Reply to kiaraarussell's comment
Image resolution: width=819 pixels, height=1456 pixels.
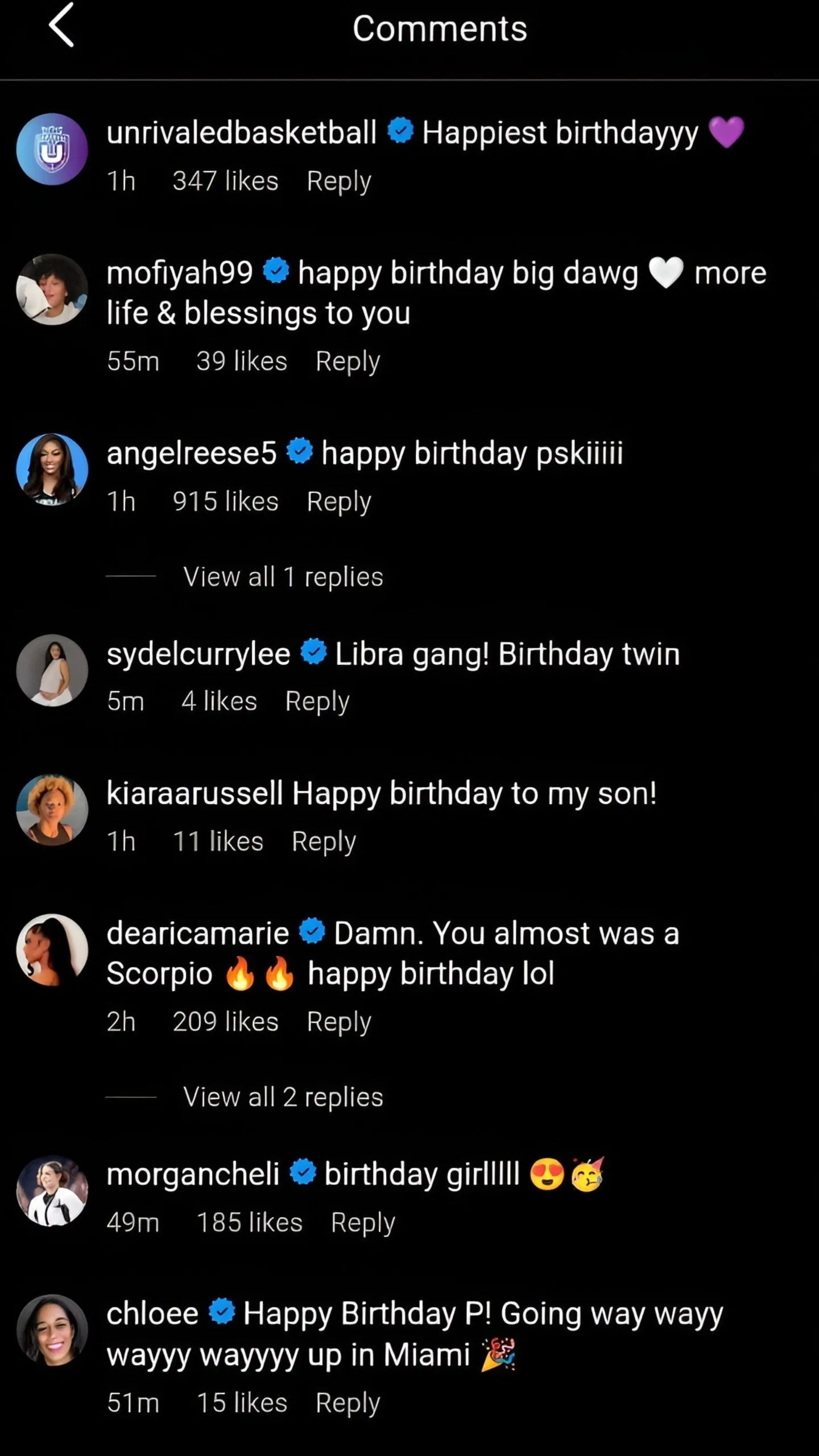[324, 842]
